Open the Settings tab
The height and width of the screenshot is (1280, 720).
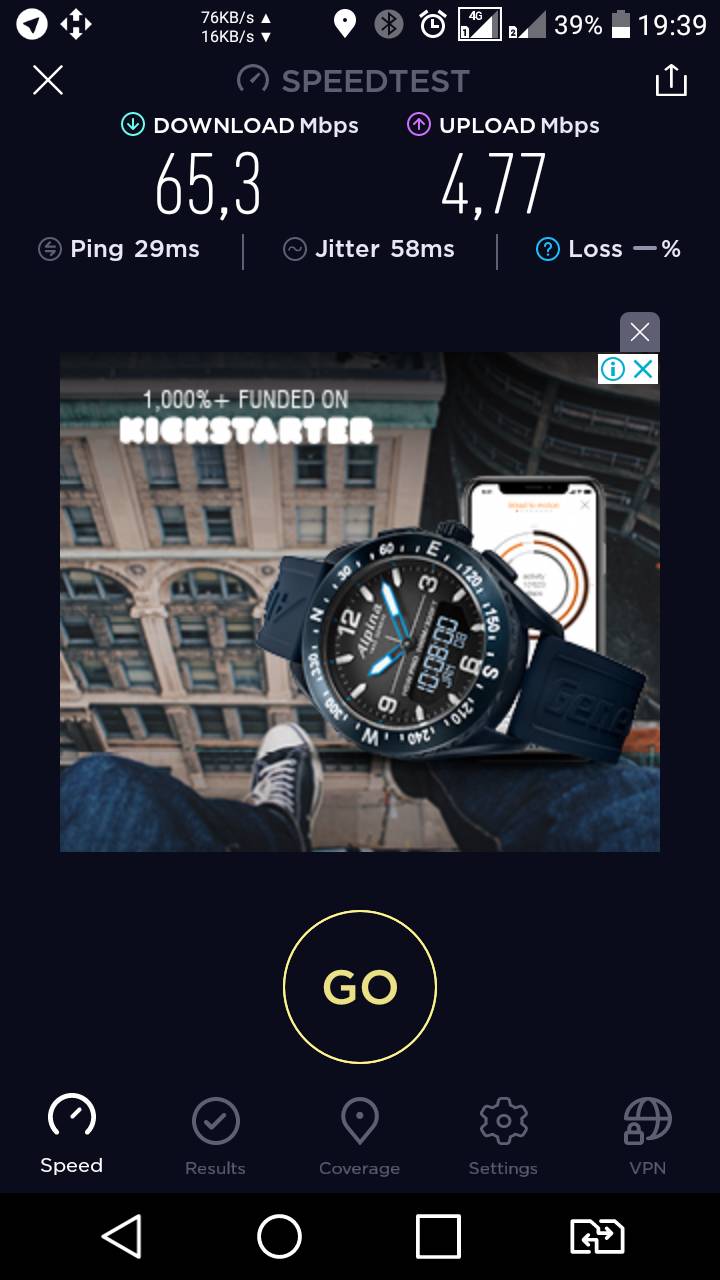pos(503,1137)
